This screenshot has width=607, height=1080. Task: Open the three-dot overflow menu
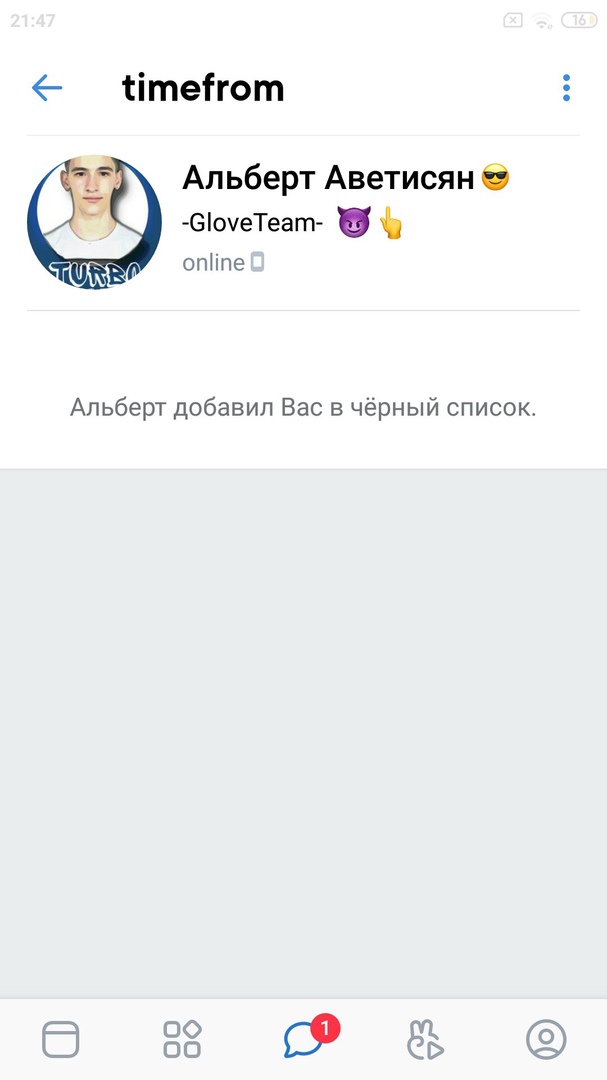coord(566,88)
